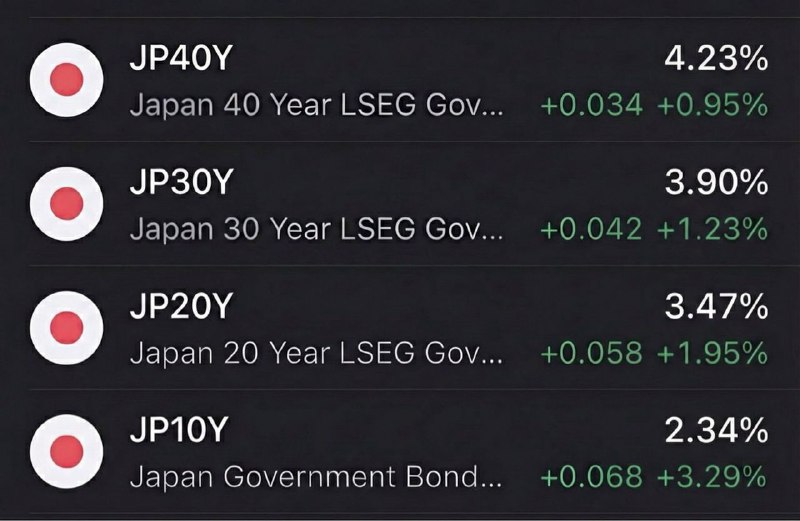The image size is (800, 521).
Task: Open the JP40Y Japan 40 Year bond row
Action: point(400,80)
